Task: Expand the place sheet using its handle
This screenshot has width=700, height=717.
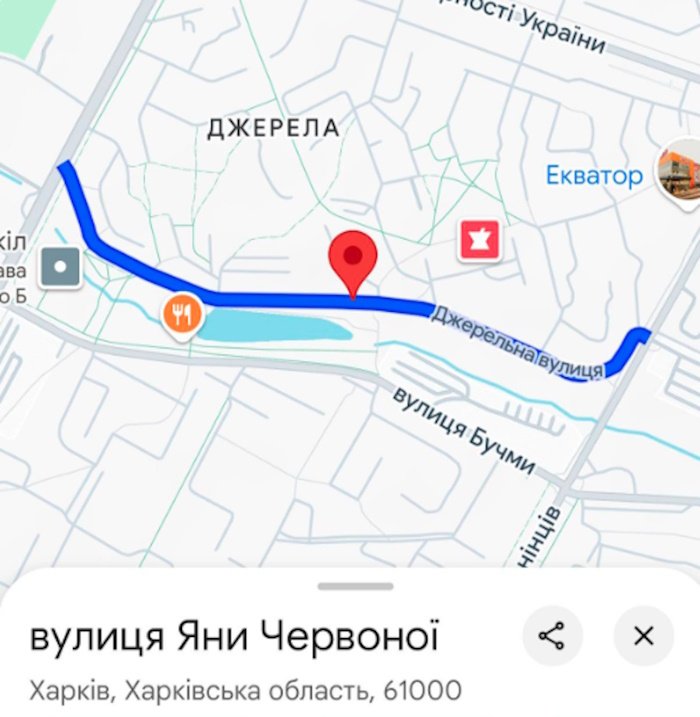Action: coord(356,586)
